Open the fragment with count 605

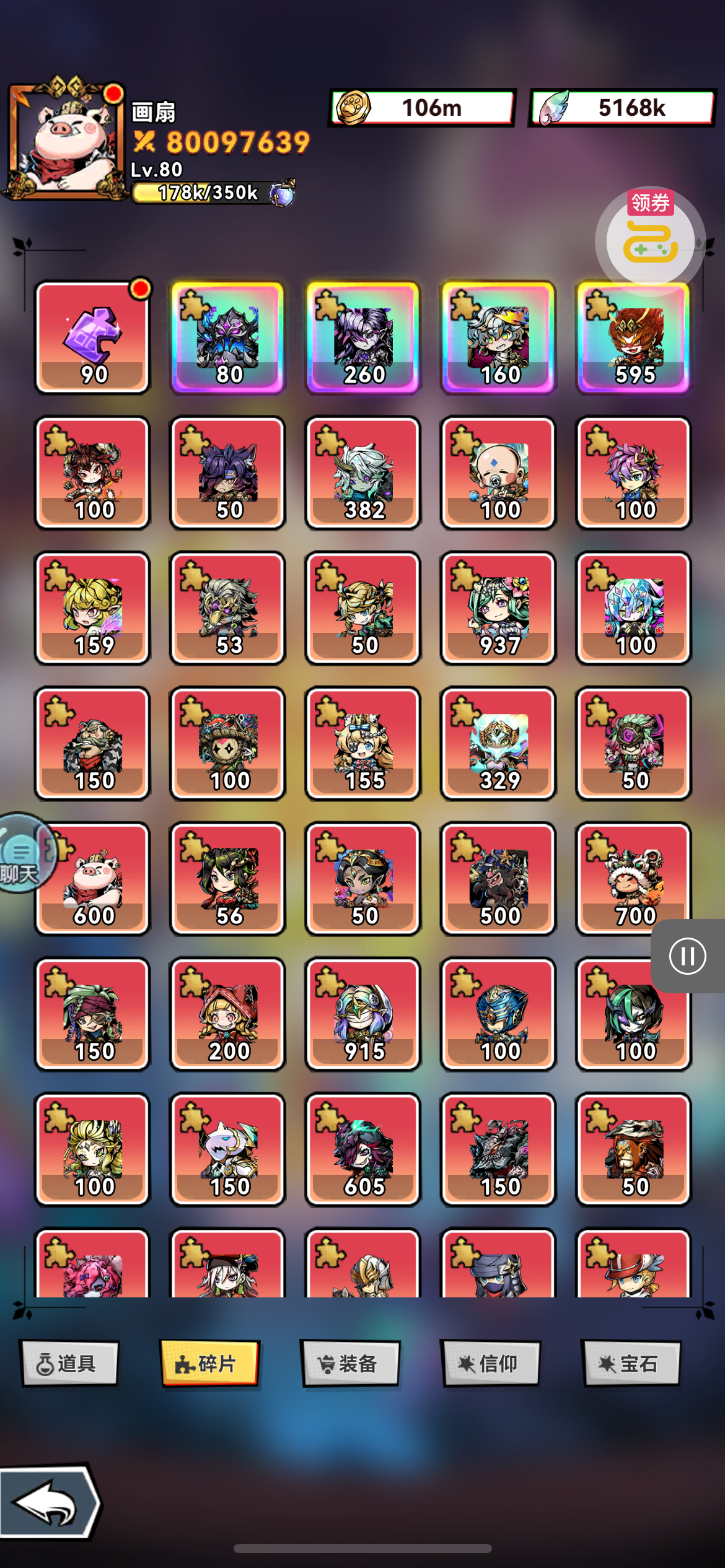(363, 1149)
